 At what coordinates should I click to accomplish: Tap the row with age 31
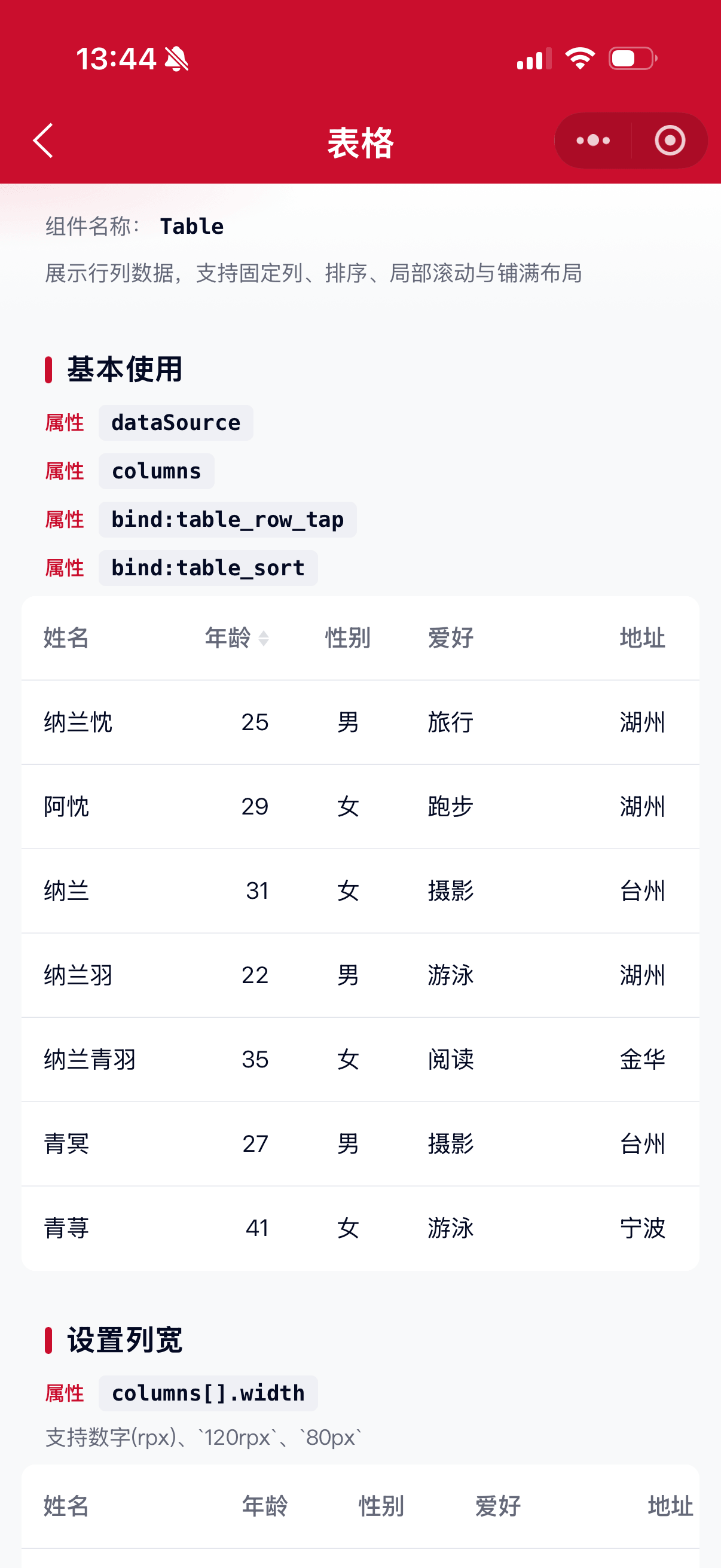(360, 891)
